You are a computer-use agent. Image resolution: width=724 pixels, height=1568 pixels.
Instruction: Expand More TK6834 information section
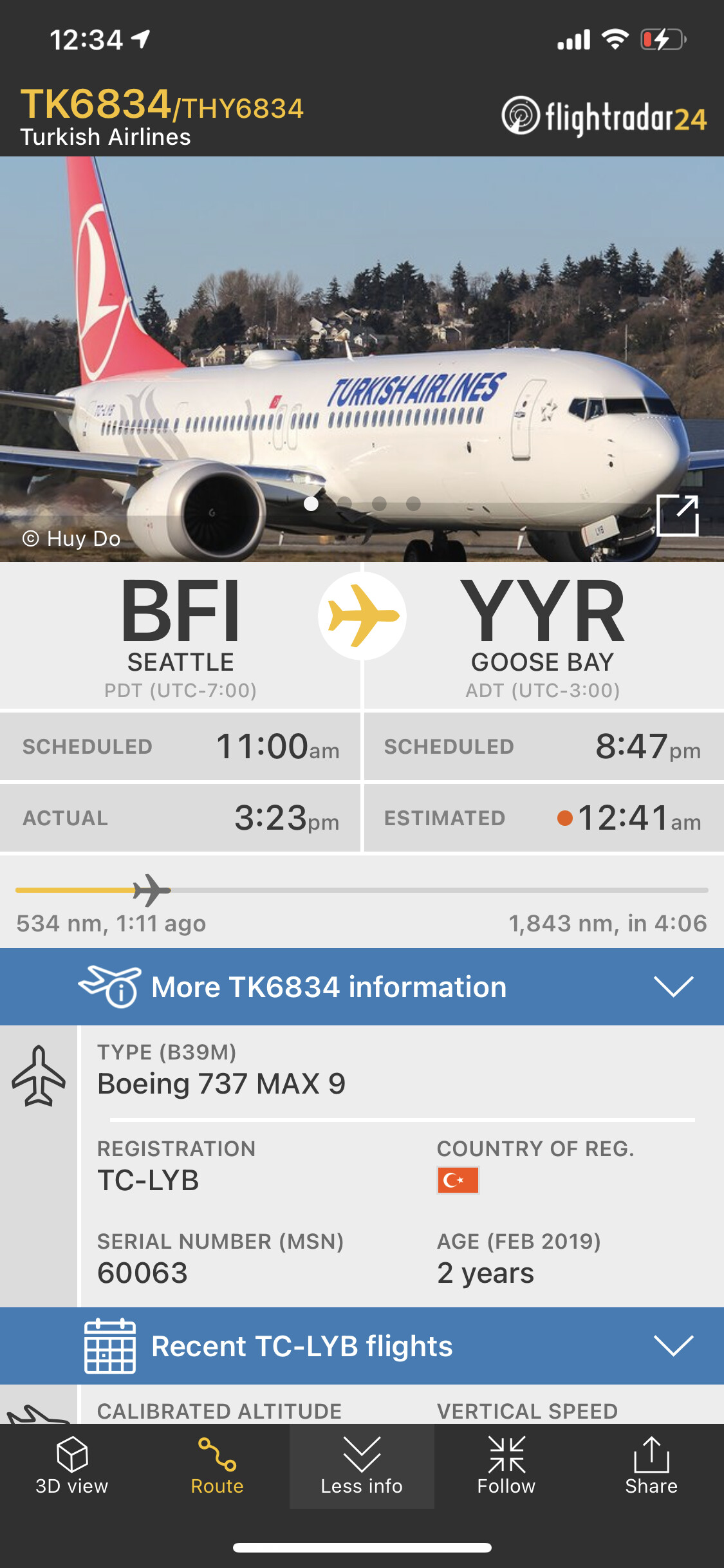(362, 987)
